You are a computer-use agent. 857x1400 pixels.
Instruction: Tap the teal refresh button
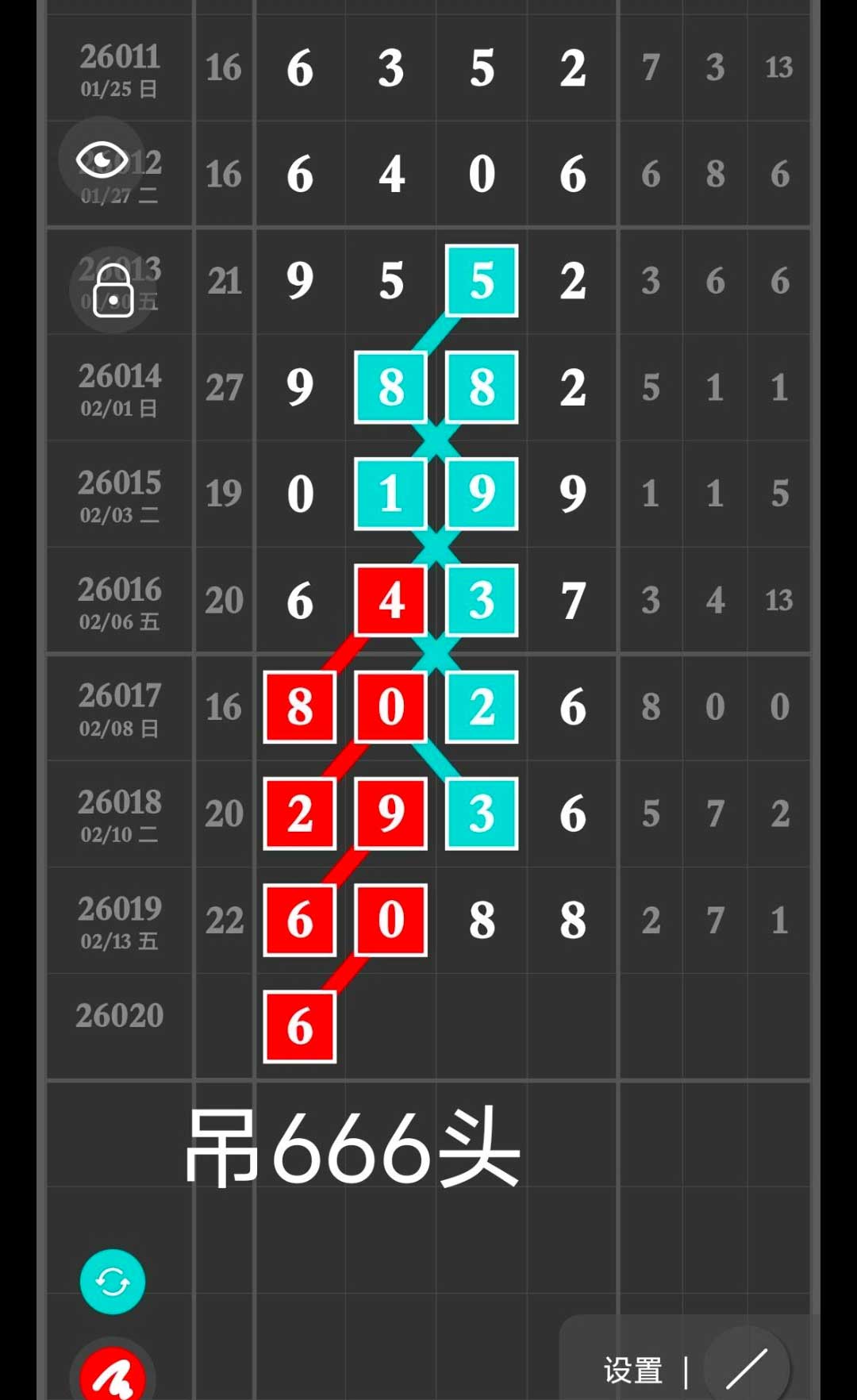(x=113, y=1282)
